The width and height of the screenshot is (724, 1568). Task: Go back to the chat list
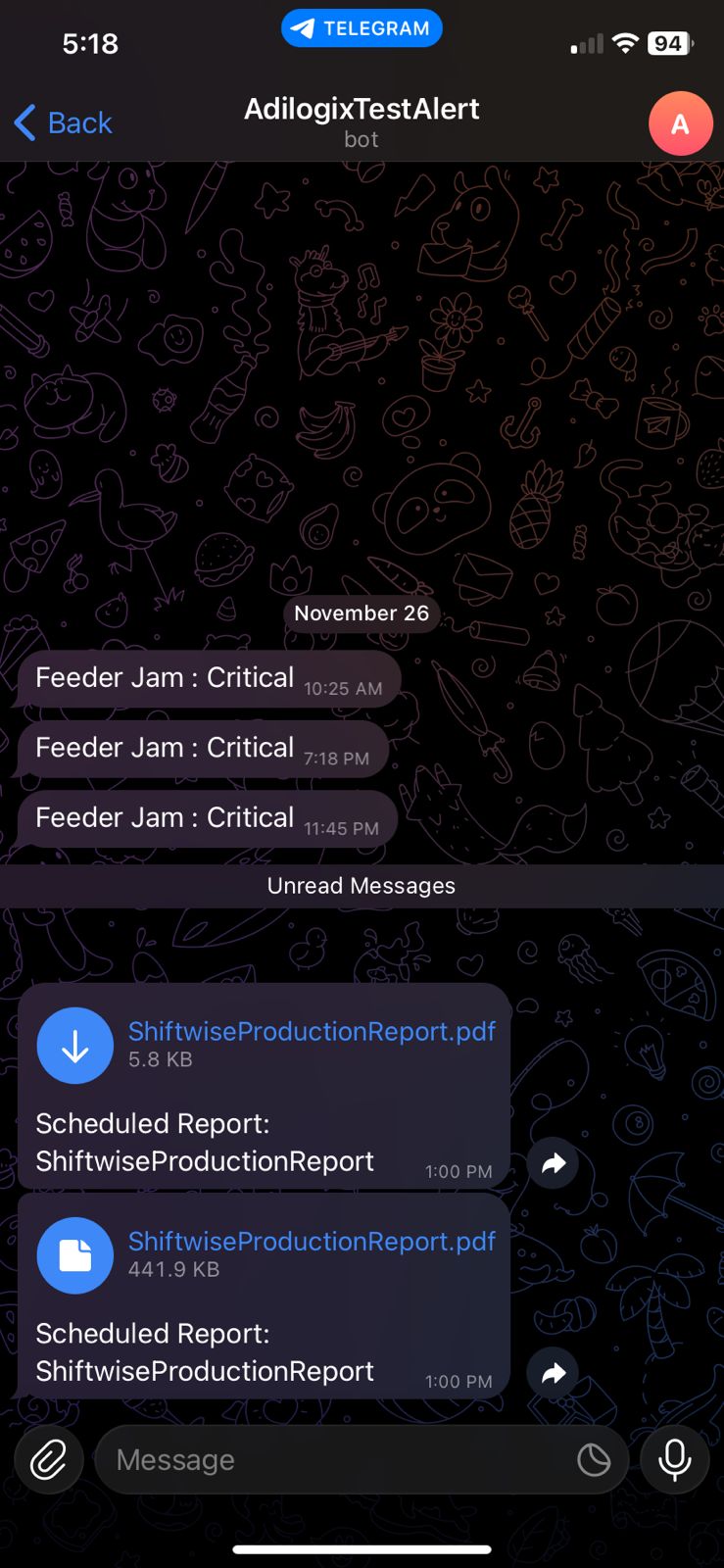(64, 123)
